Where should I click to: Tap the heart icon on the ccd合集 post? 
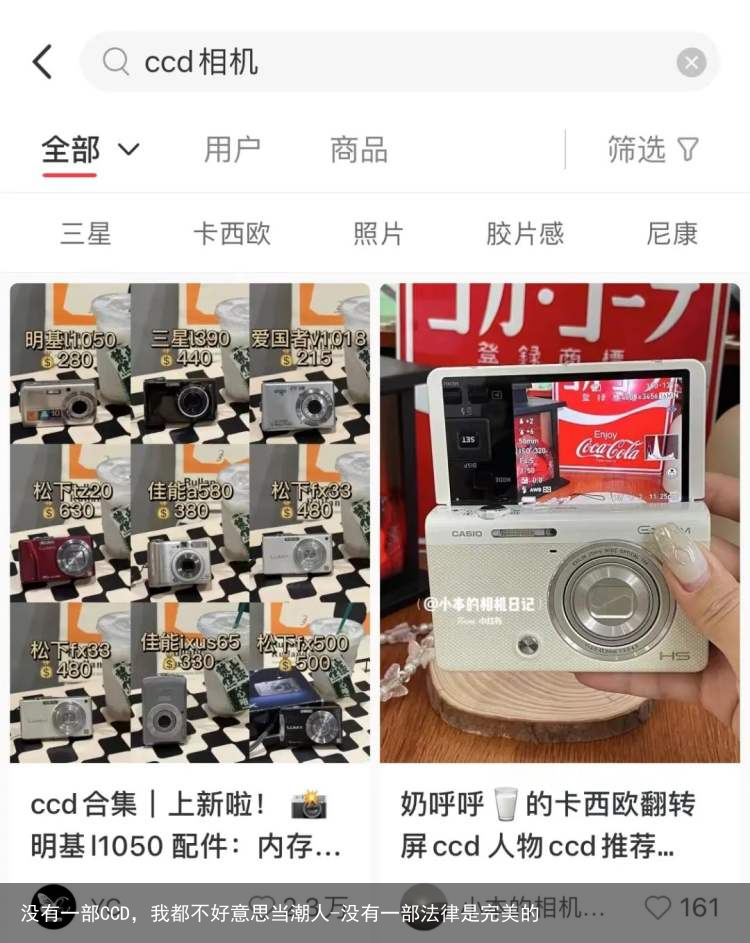264,899
